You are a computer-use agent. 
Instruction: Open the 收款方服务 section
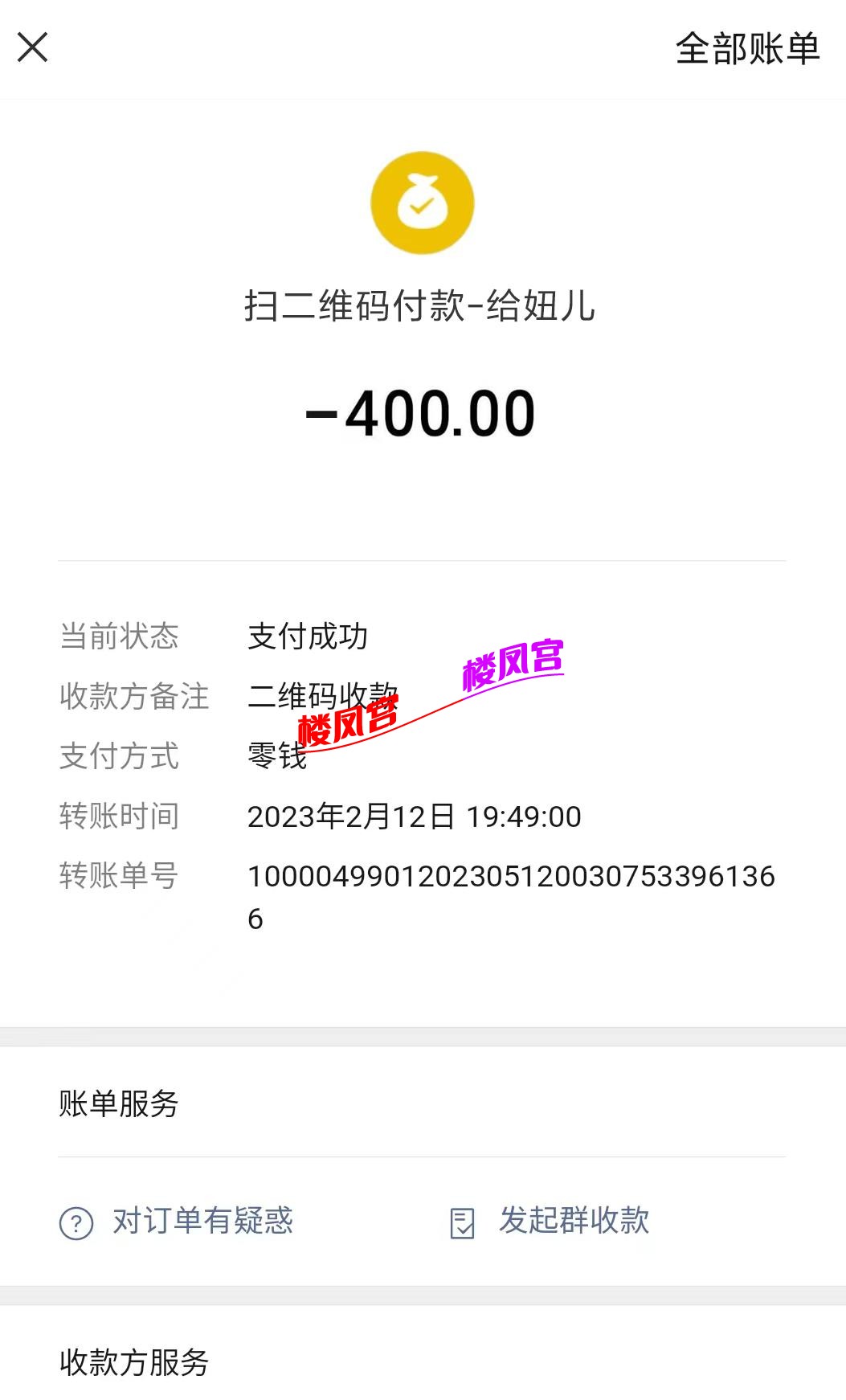[133, 1364]
